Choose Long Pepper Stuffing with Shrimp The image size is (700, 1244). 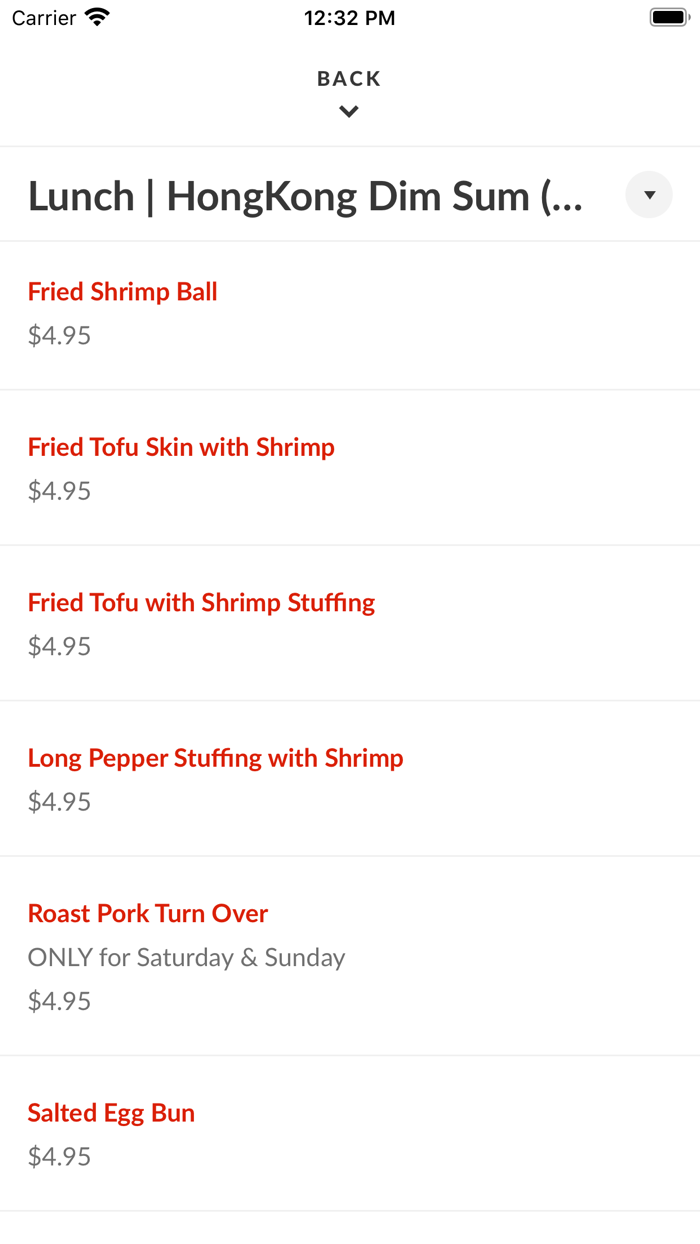(215, 758)
